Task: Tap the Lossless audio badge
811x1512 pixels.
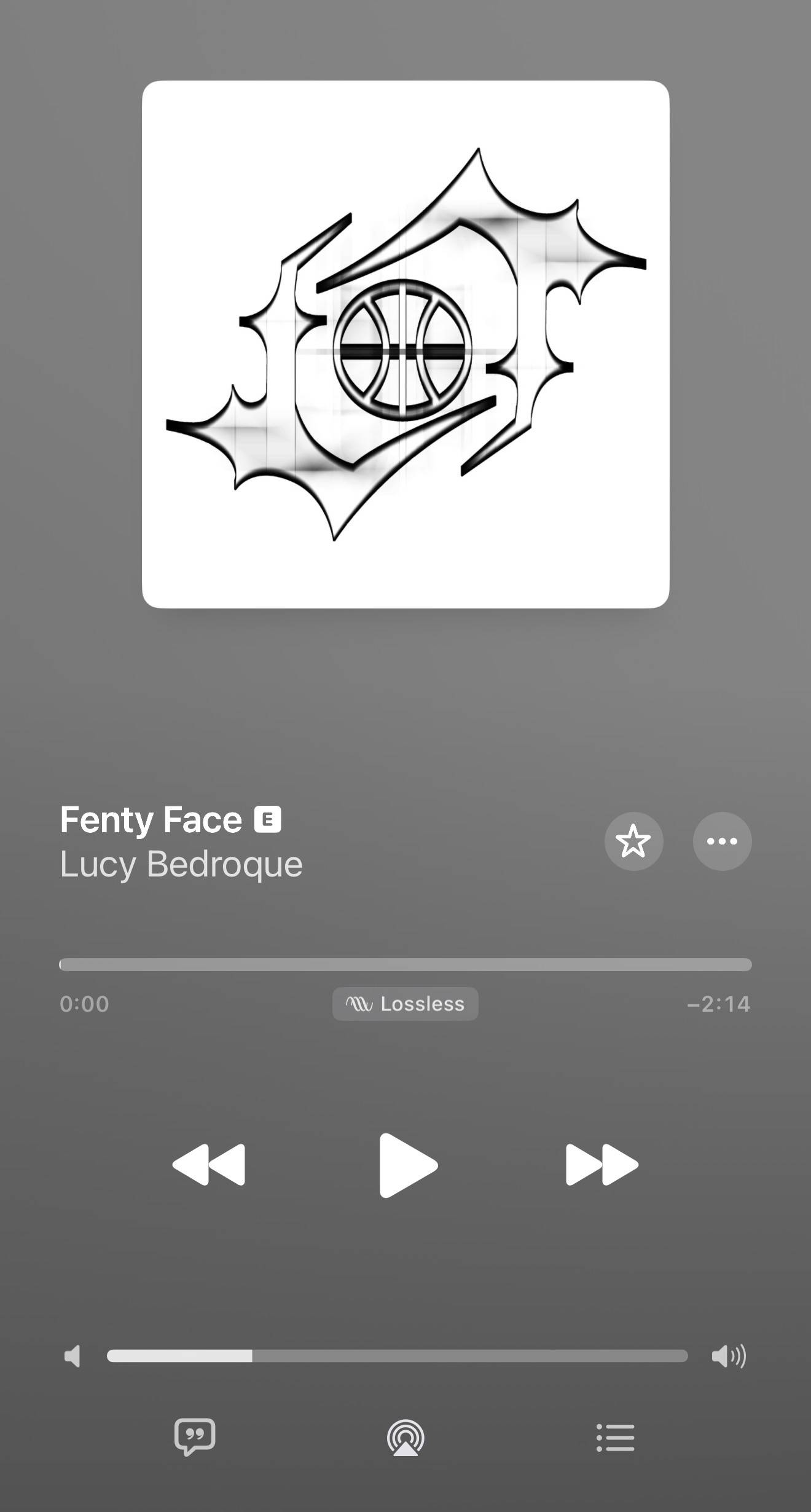Action: pos(405,1004)
